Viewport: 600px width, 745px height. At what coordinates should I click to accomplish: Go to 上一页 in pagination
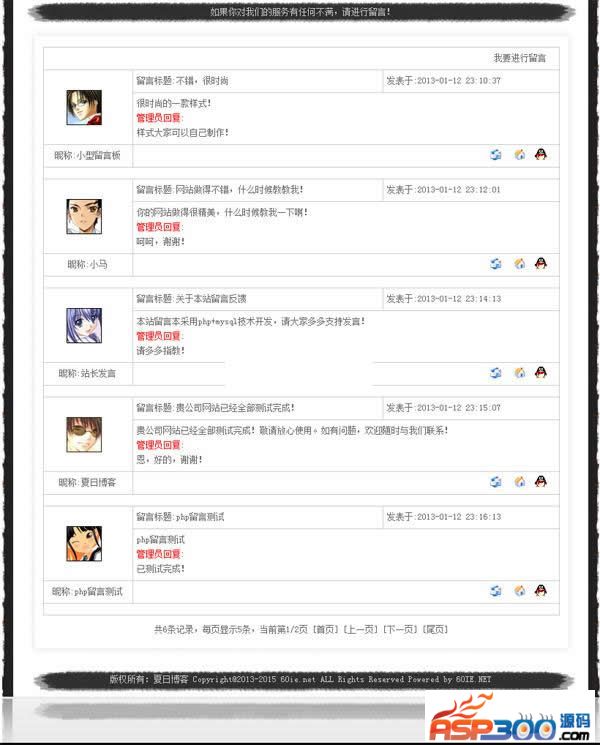(x=360, y=629)
